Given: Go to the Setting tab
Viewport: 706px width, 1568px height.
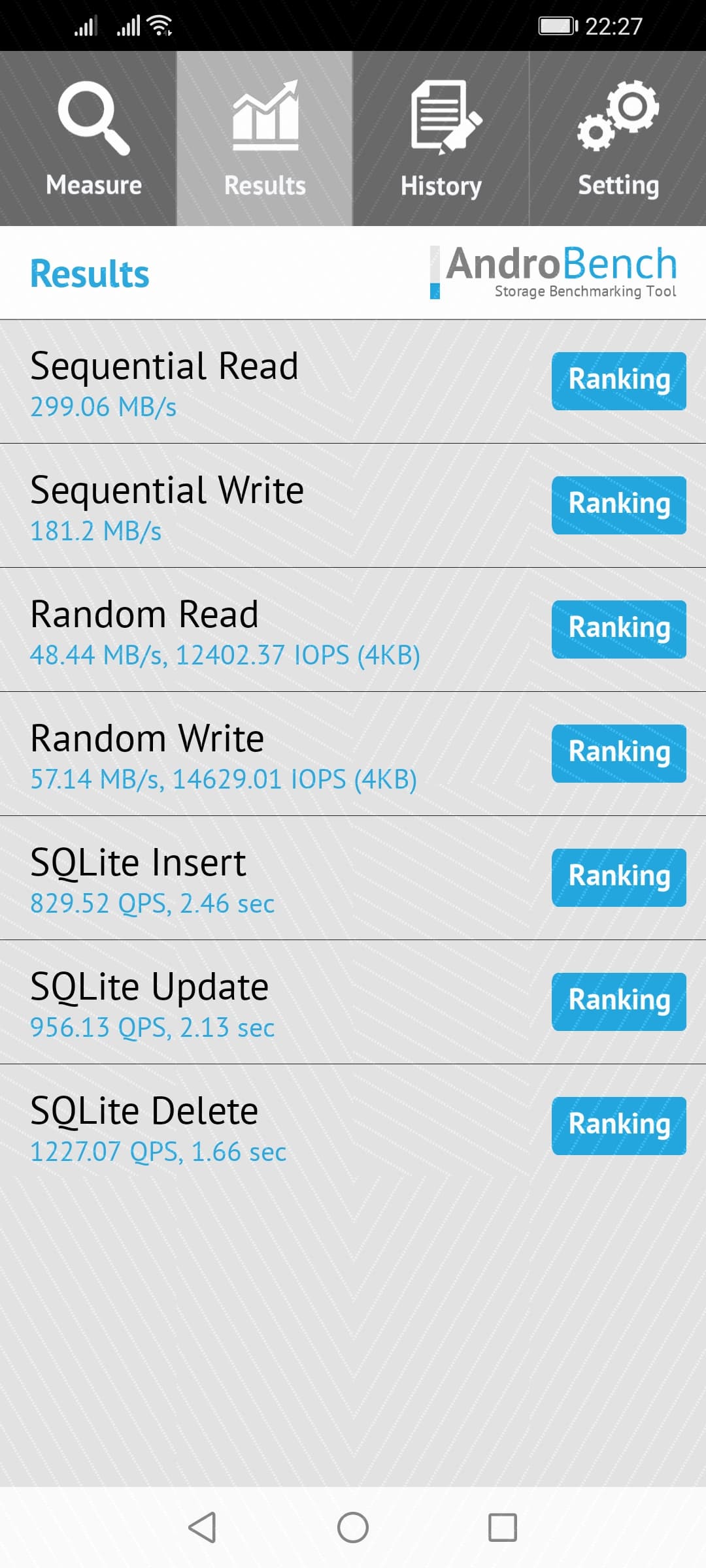Looking at the screenshot, I should tap(618, 139).
